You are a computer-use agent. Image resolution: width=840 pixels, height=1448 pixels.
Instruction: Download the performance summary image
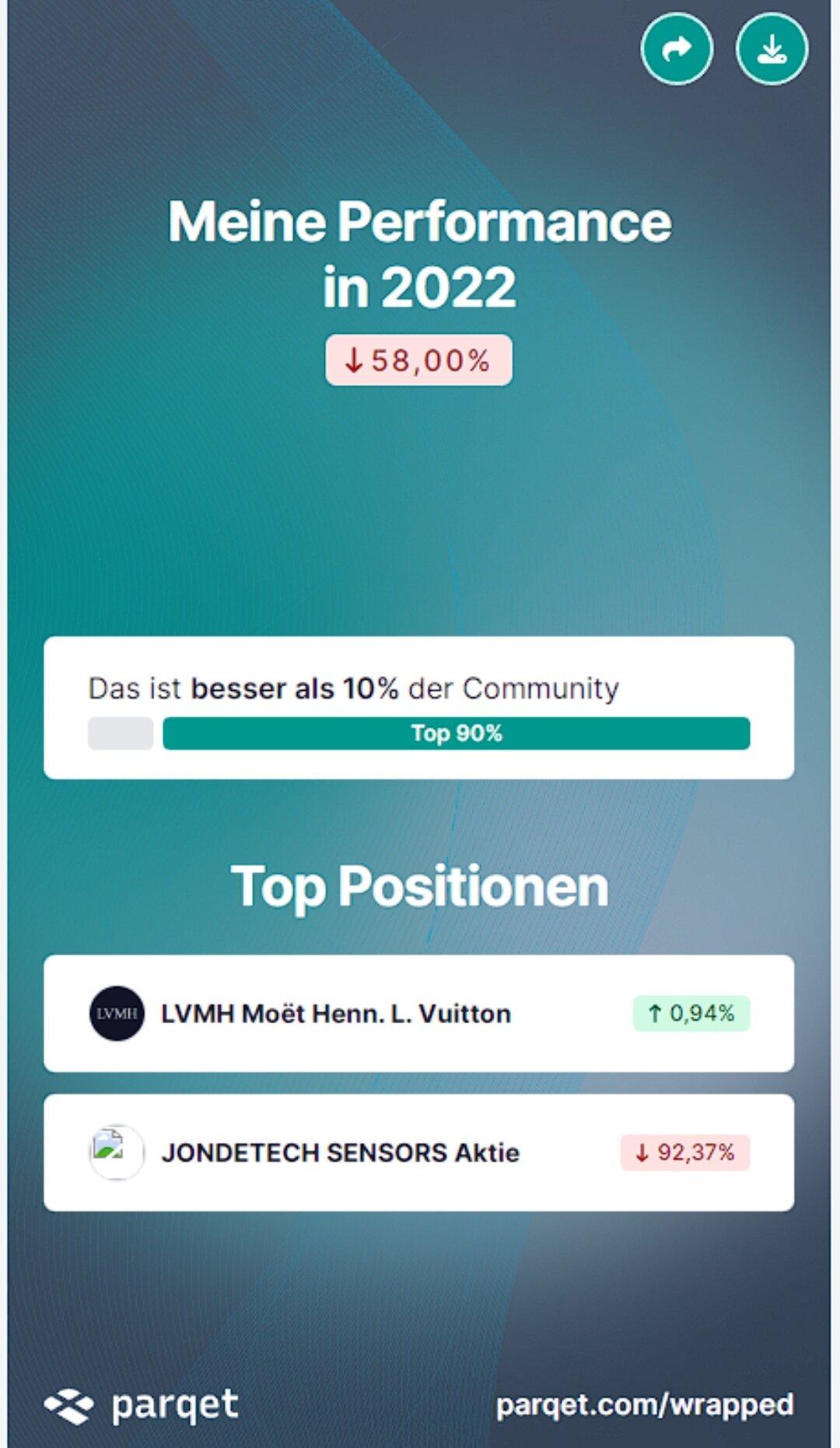pos(772,49)
